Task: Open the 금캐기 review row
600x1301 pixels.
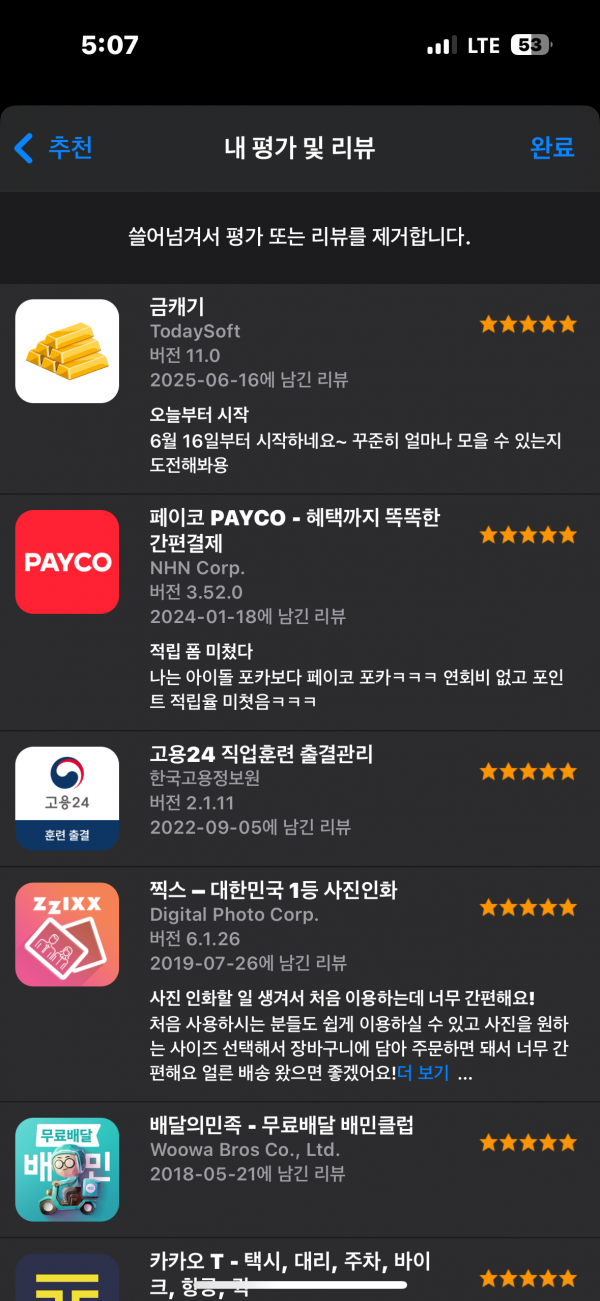Action: tap(300, 388)
